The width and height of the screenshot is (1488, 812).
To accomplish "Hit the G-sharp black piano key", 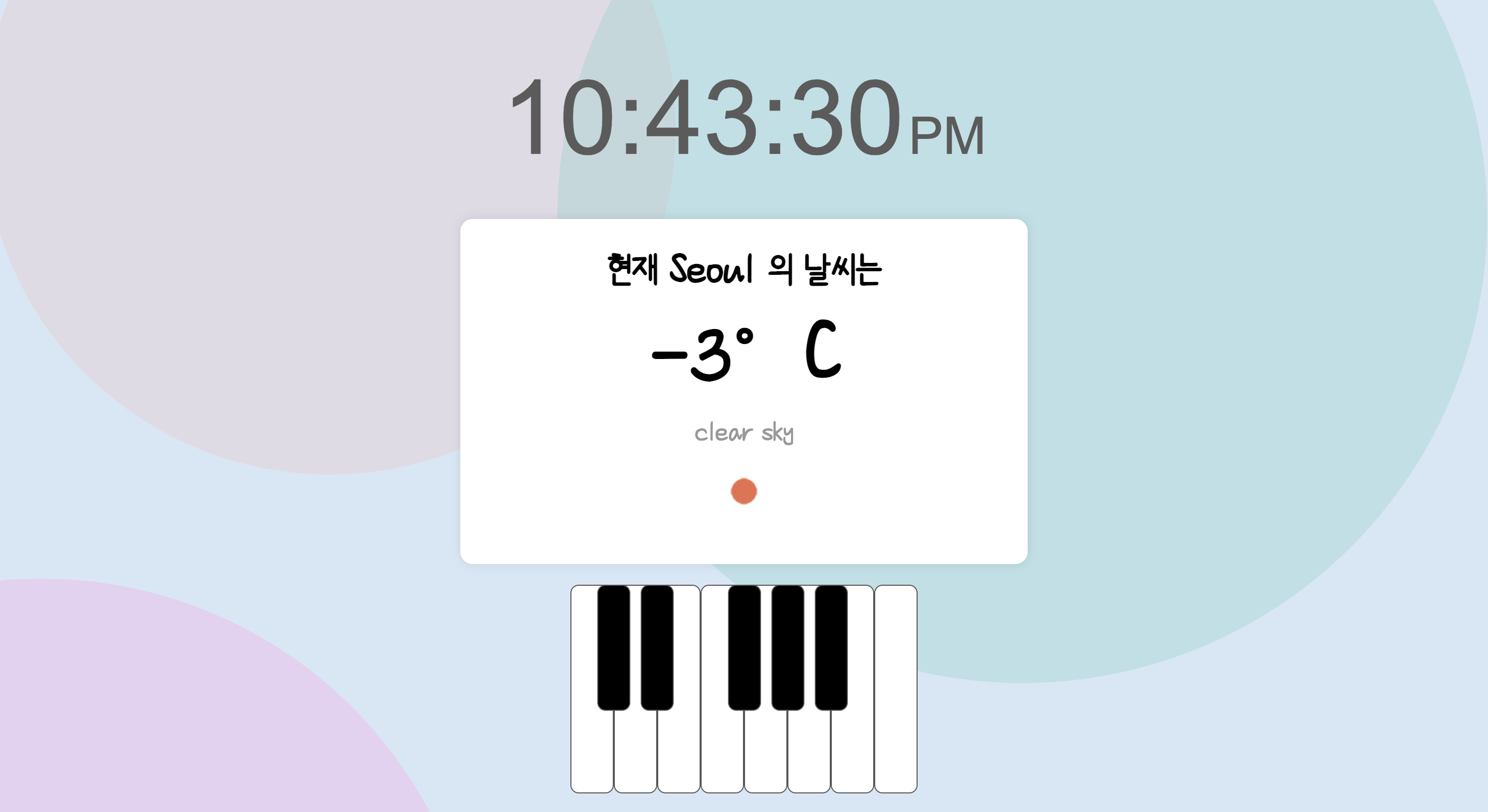I will (x=787, y=647).
